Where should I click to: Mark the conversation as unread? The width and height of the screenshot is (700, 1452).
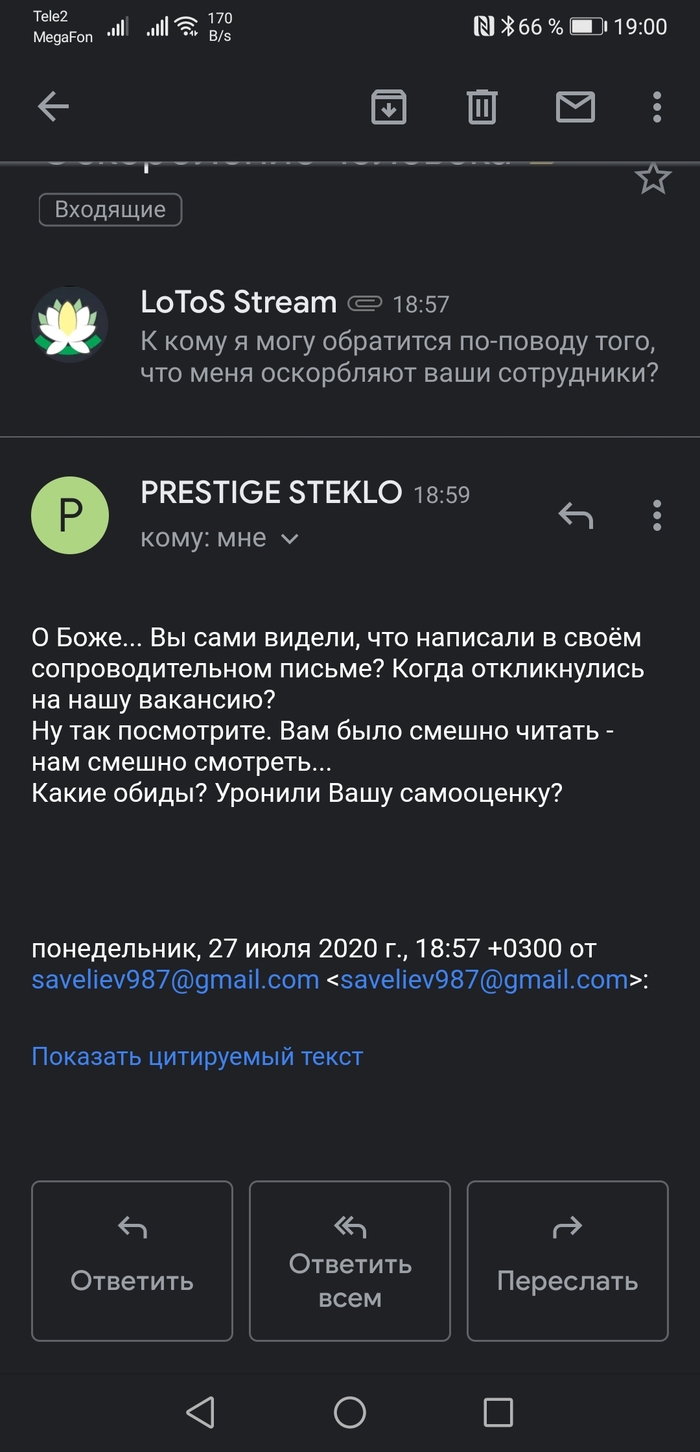(575, 107)
